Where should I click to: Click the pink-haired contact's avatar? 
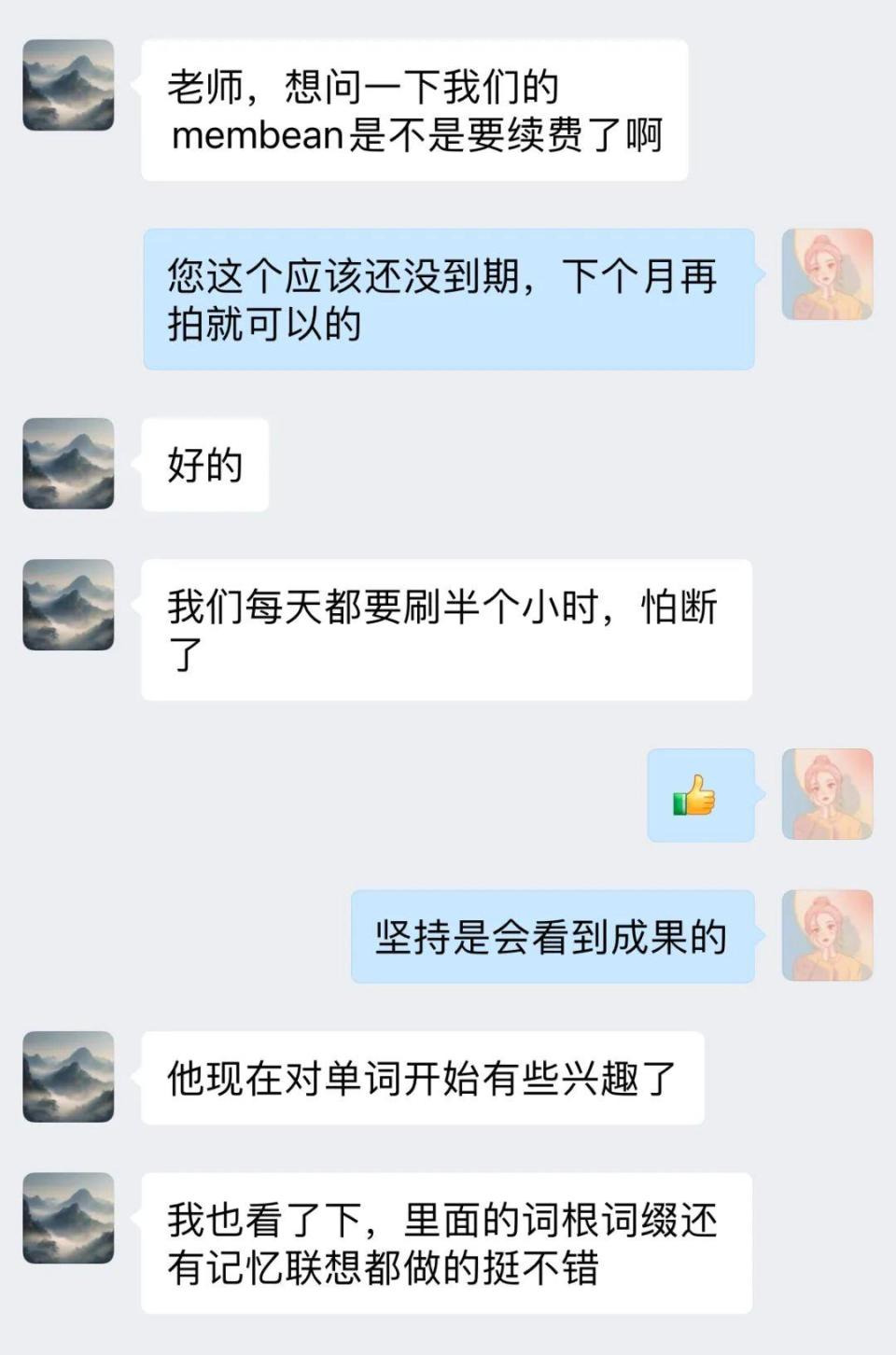pyautogui.click(x=829, y=273)
